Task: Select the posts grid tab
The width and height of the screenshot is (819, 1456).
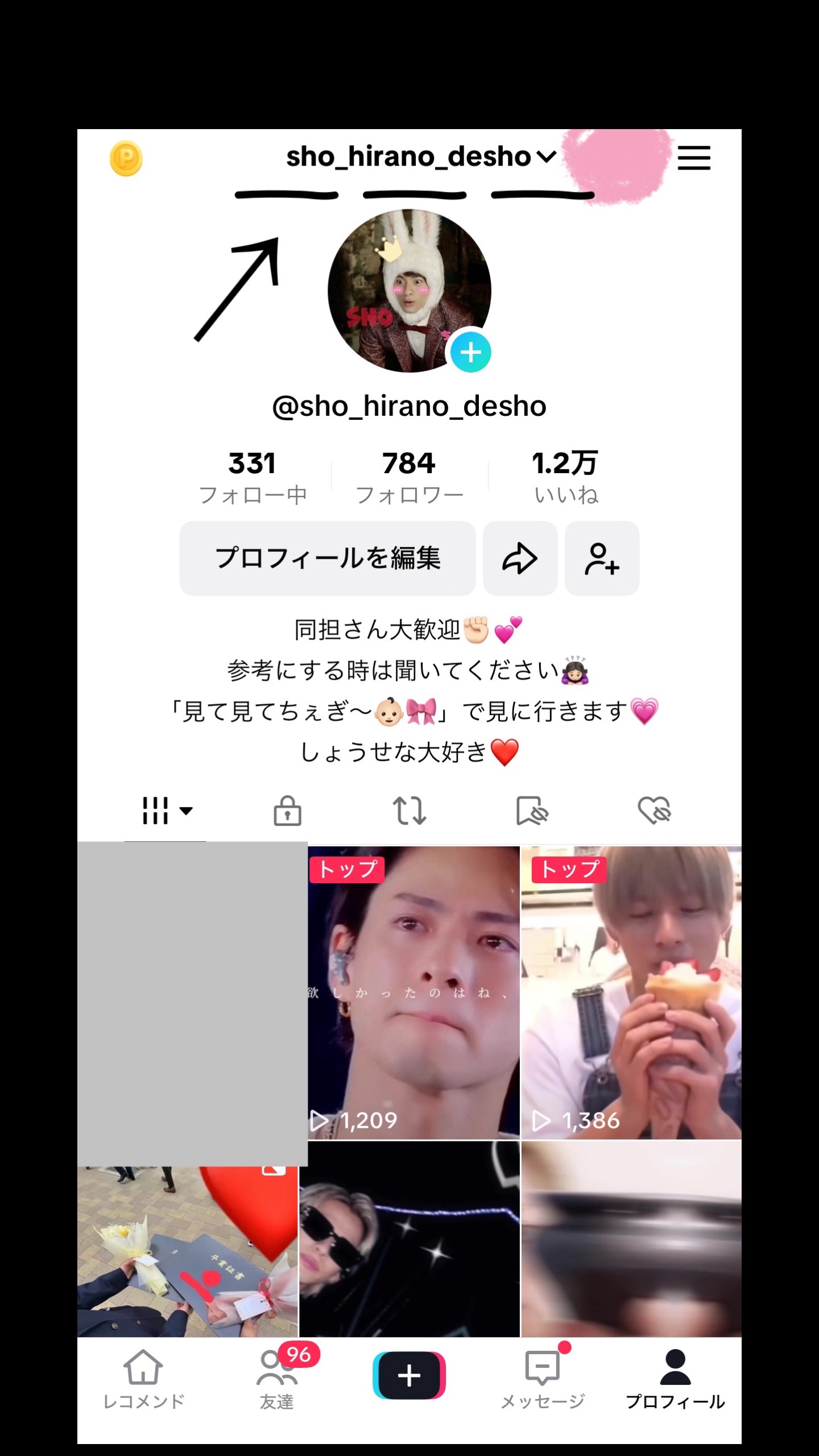Action: click(x=166, y=810)
